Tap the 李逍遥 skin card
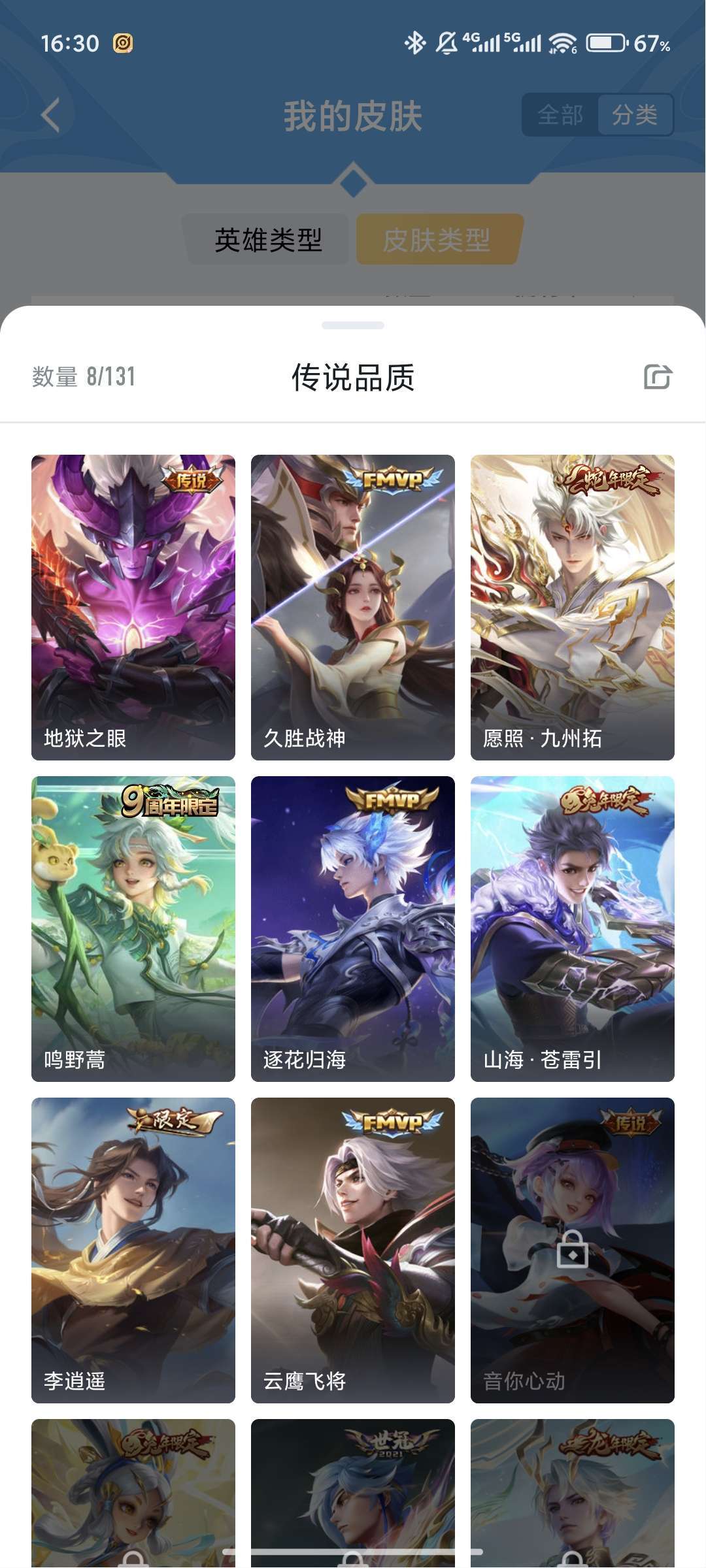The width and height of the screenshot is (706, 1568). click(133, 1250)
